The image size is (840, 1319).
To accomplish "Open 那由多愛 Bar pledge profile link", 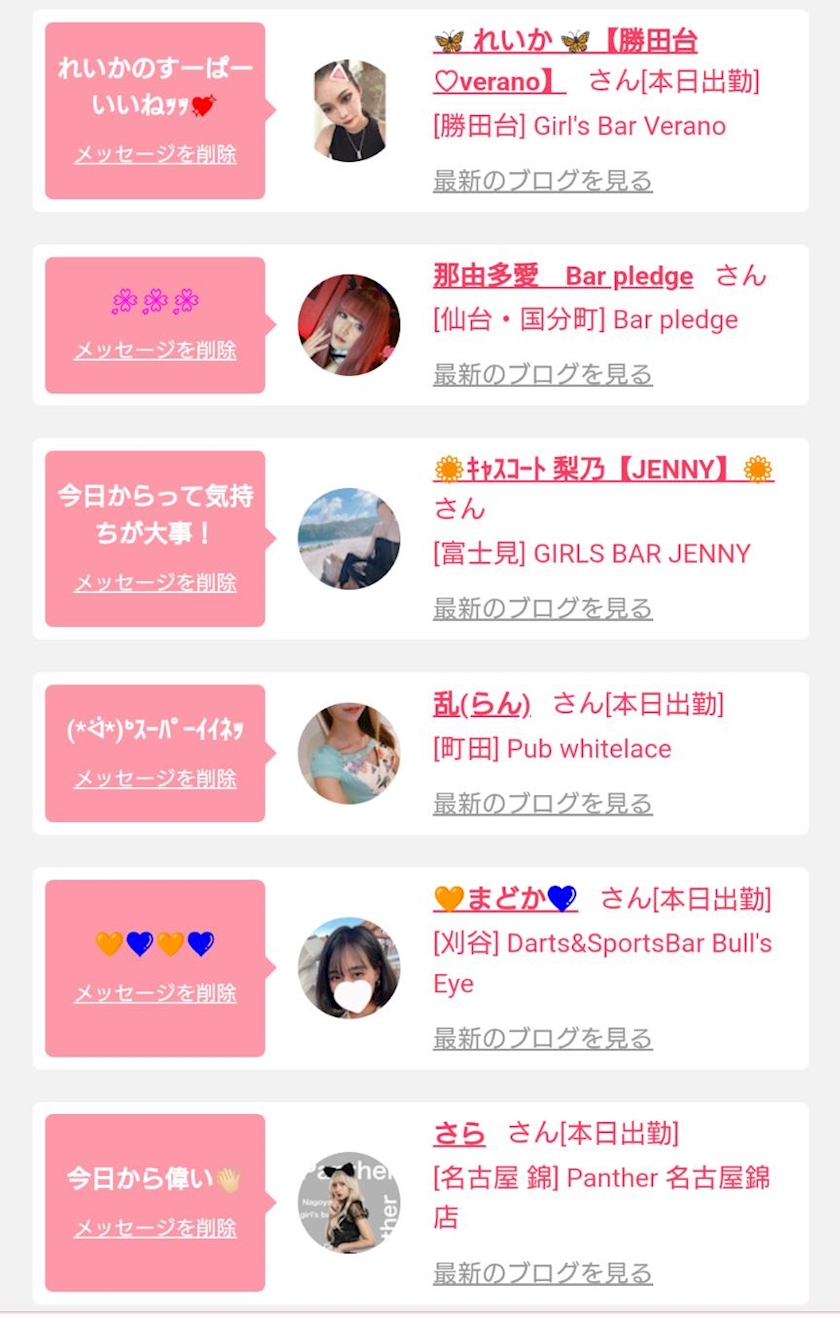I will point(563,275).
